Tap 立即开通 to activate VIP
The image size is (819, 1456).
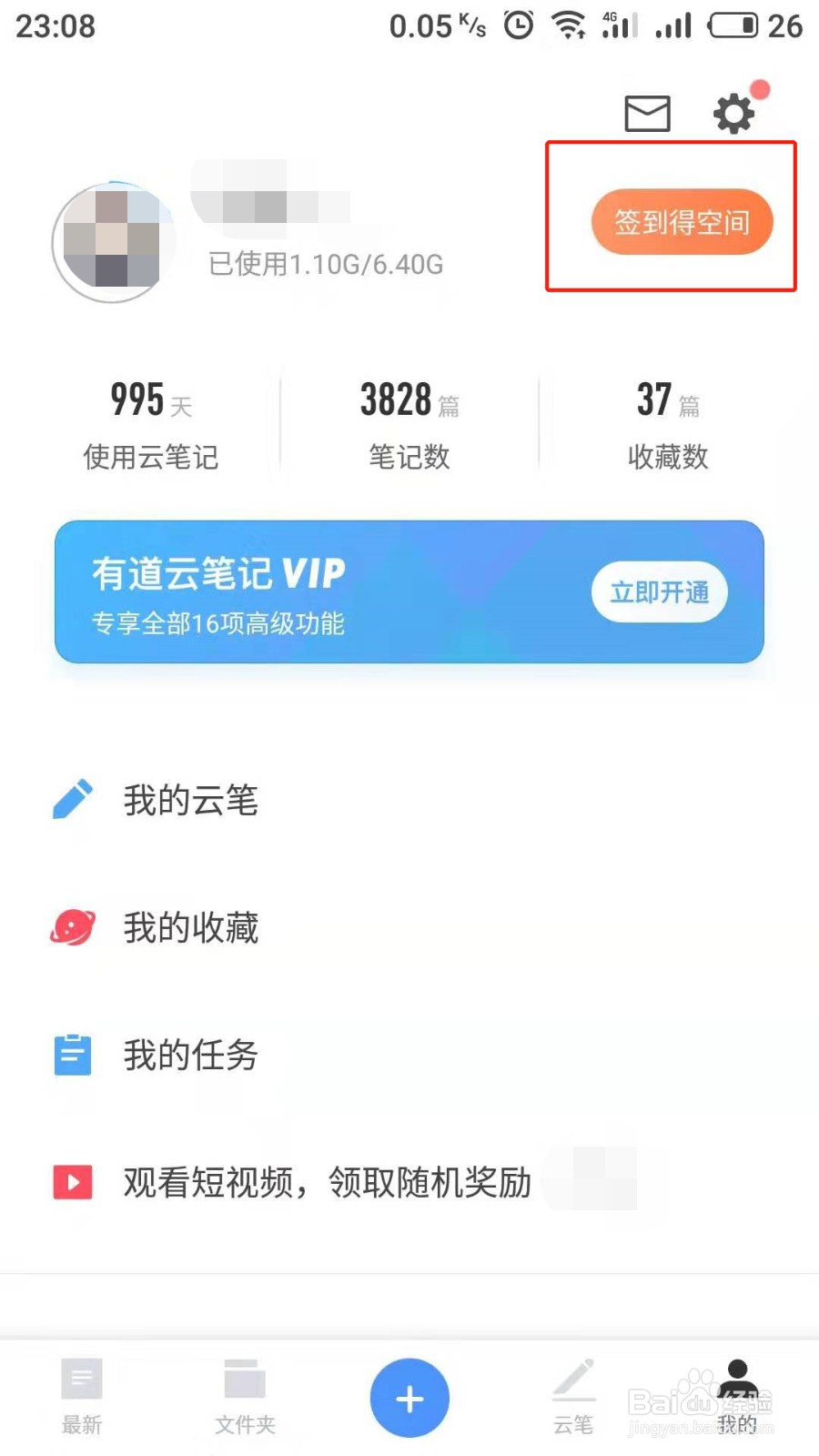(x=659, y=591)
